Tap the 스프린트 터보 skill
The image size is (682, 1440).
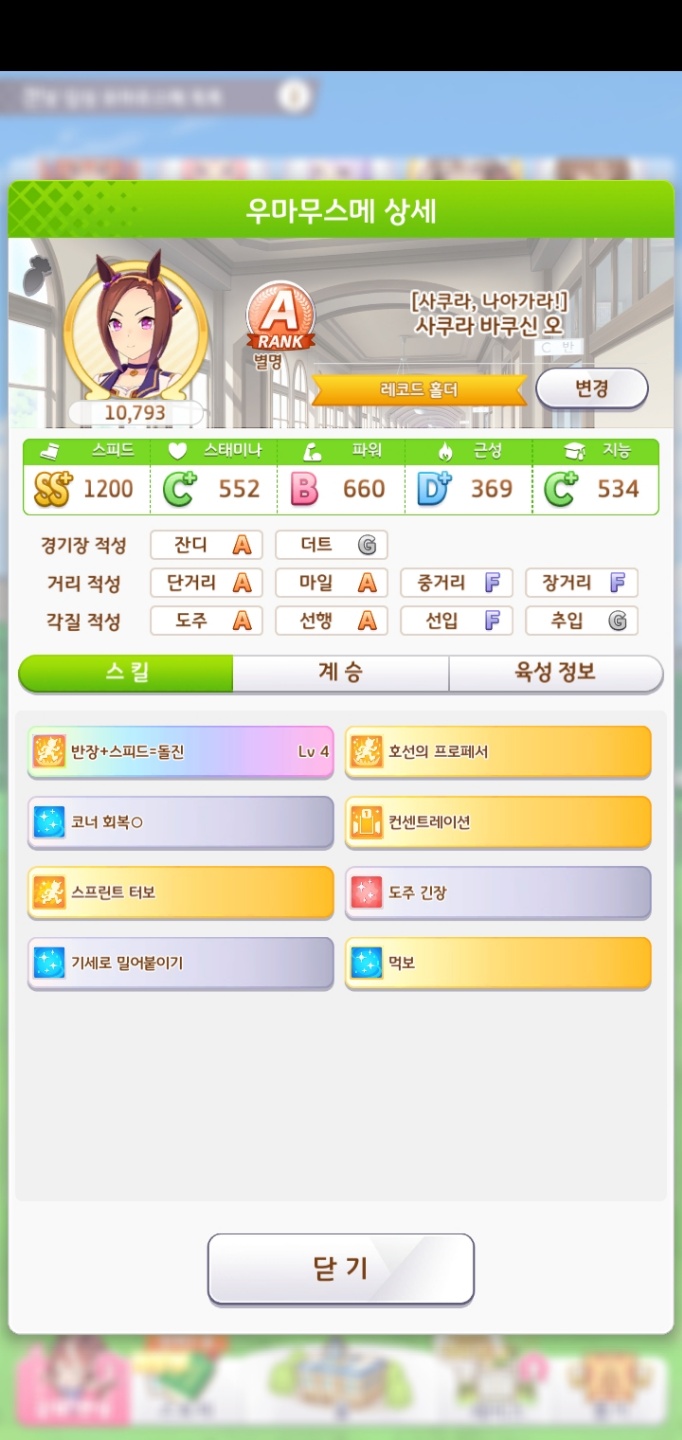click(x=180, y=892)
